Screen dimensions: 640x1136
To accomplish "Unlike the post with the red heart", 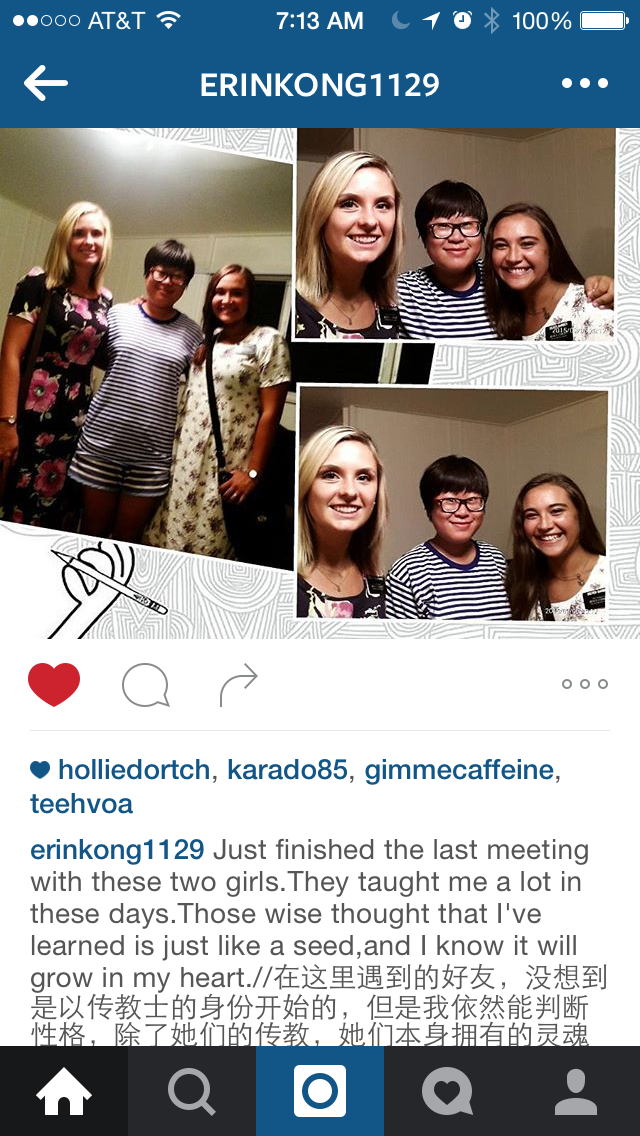I will click(x=54, y=685).
